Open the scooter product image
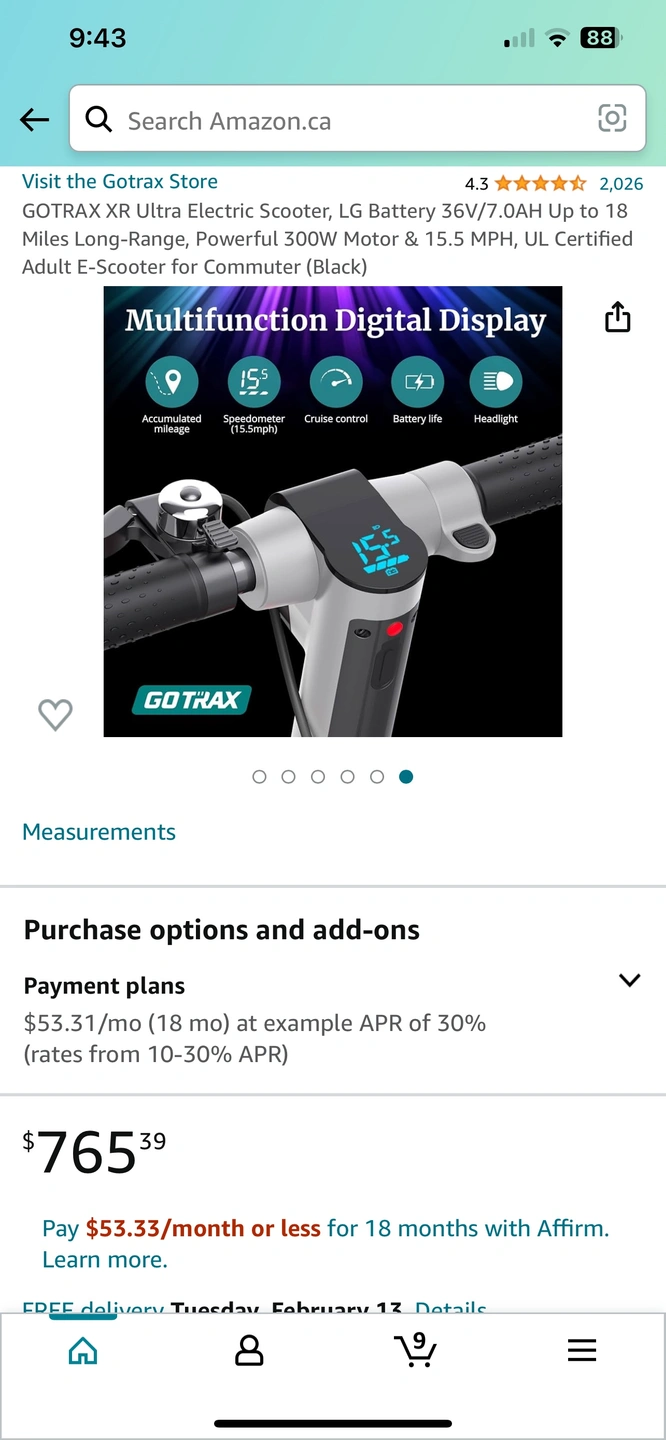The image size is (666, 1440). pyautogui.click(x=333, y=512)
